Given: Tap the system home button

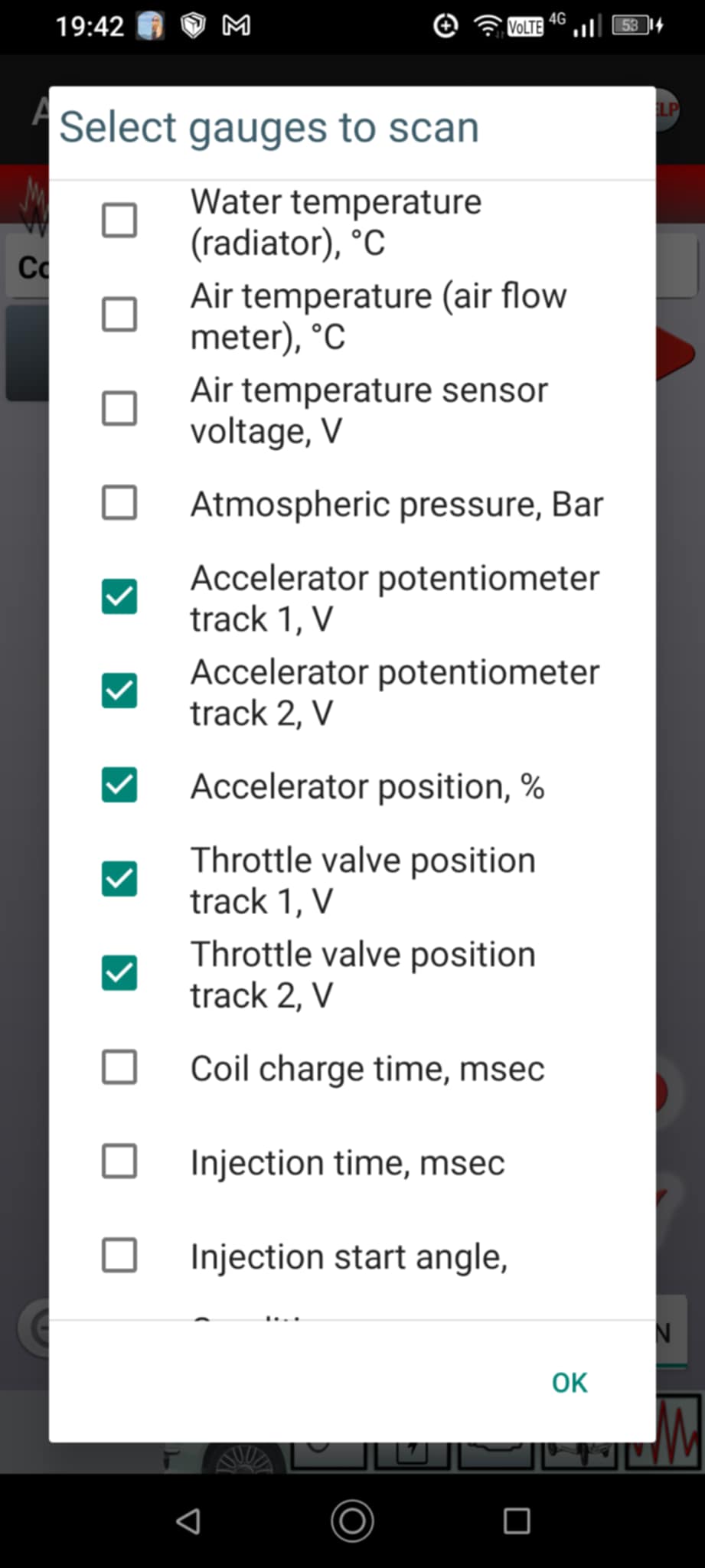Looking at the screenshot, I should coord(352,1521).
